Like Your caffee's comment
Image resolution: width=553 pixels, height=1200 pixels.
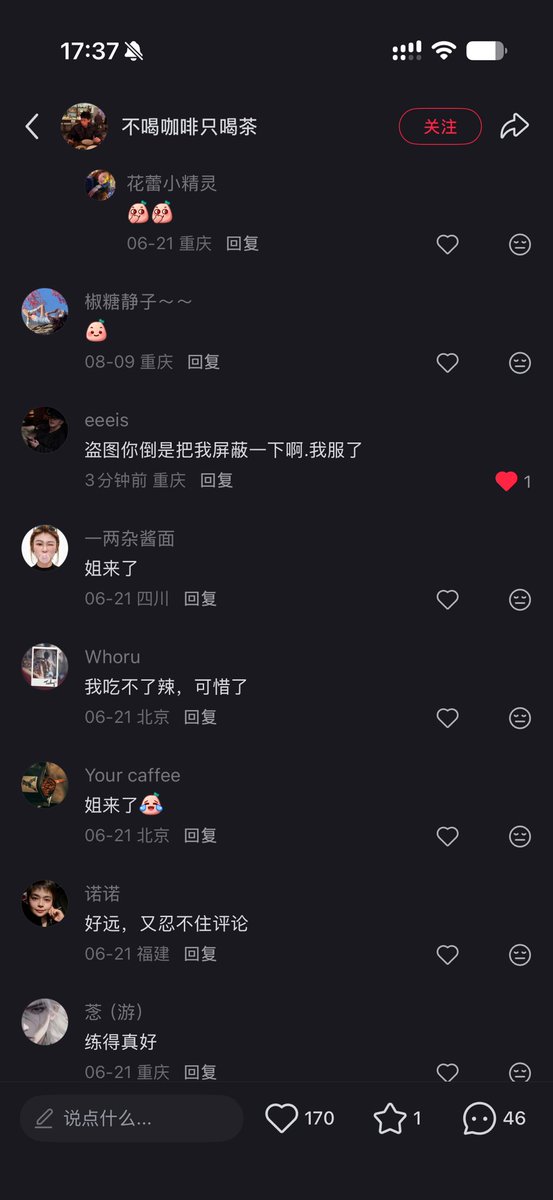point(448,836)
